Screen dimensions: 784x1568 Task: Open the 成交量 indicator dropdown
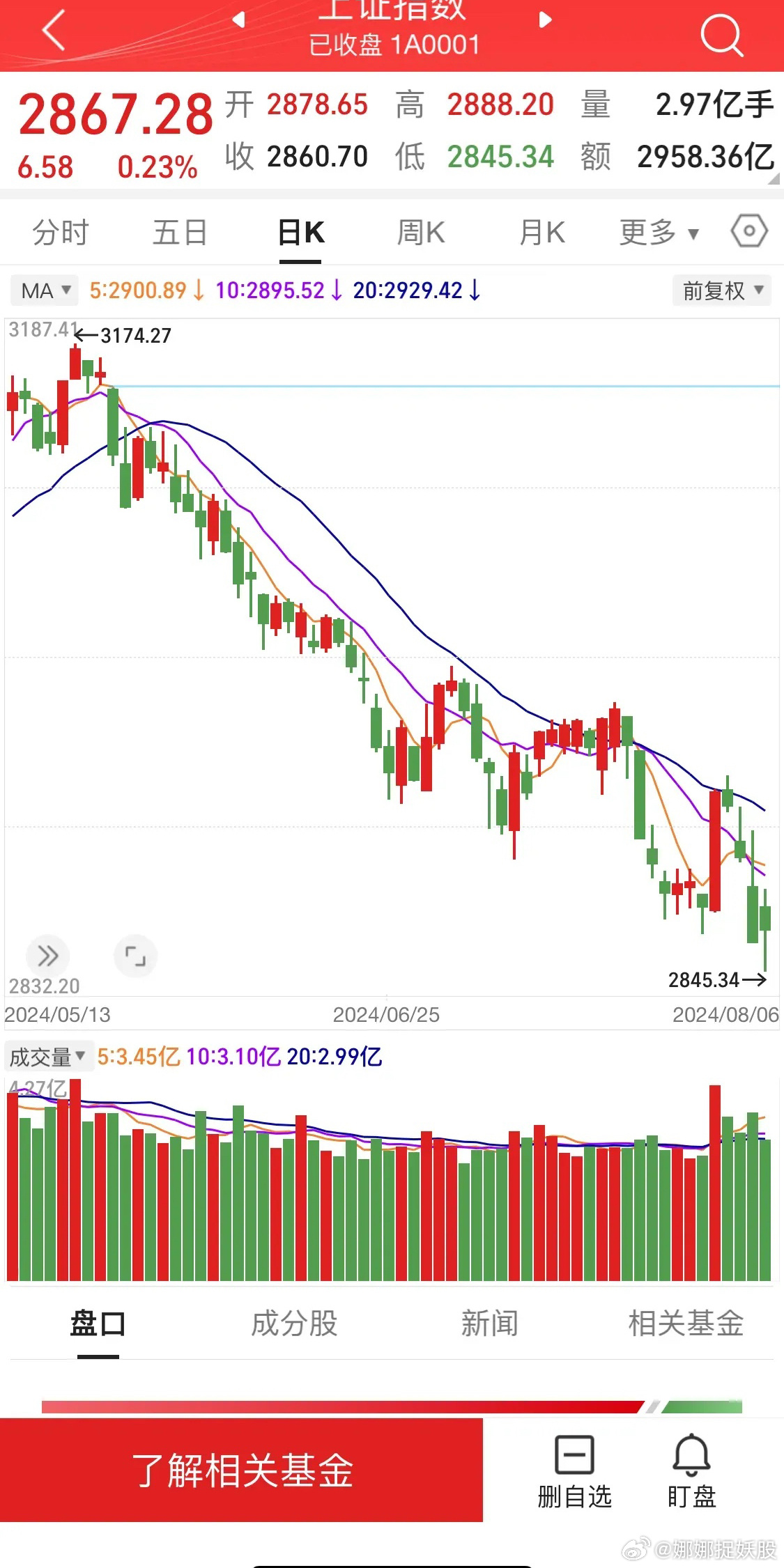point(47,1057)
